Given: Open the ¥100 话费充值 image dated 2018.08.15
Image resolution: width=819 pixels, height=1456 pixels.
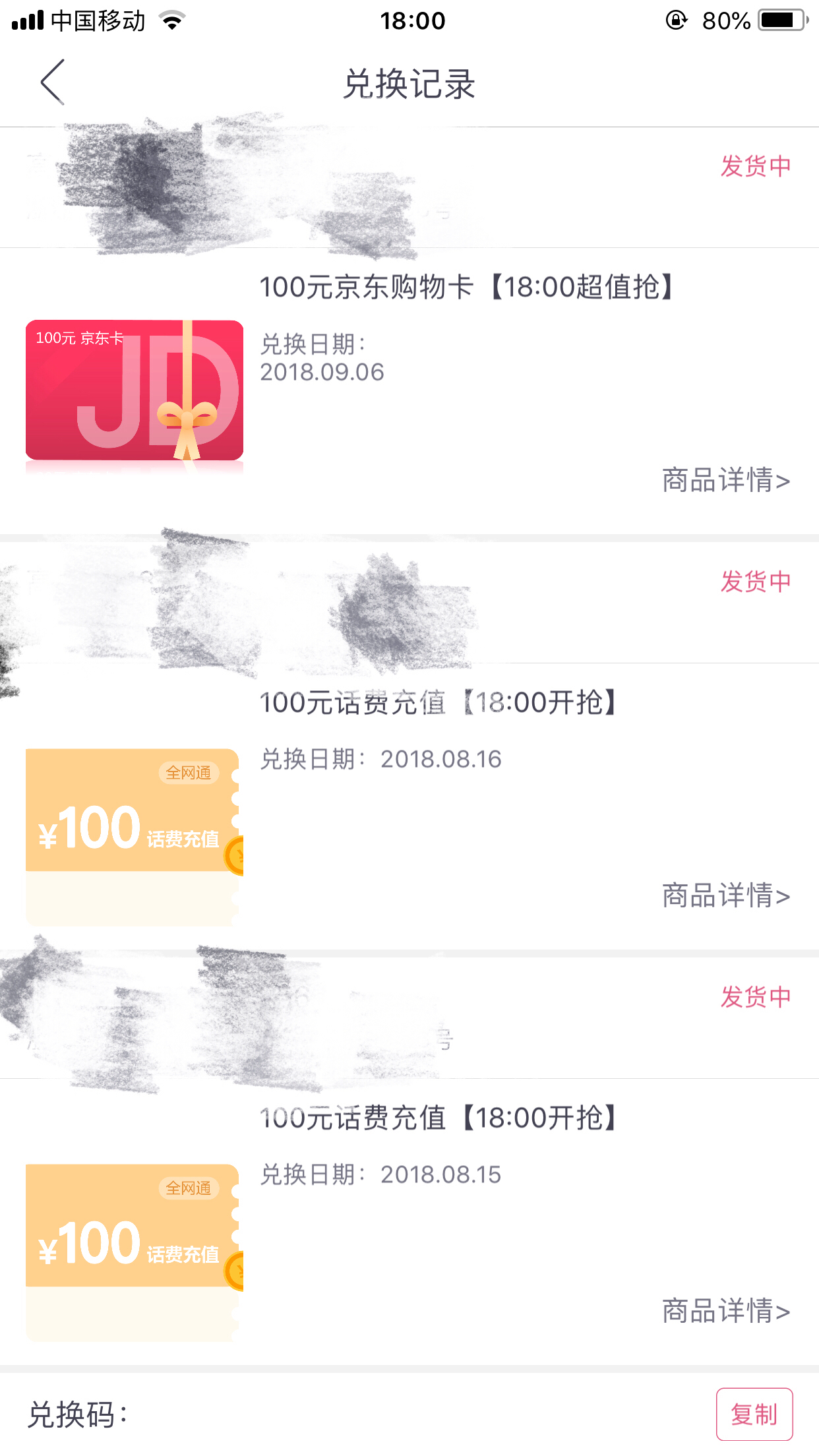Looking at the screenshot, I should point(135,1253).
